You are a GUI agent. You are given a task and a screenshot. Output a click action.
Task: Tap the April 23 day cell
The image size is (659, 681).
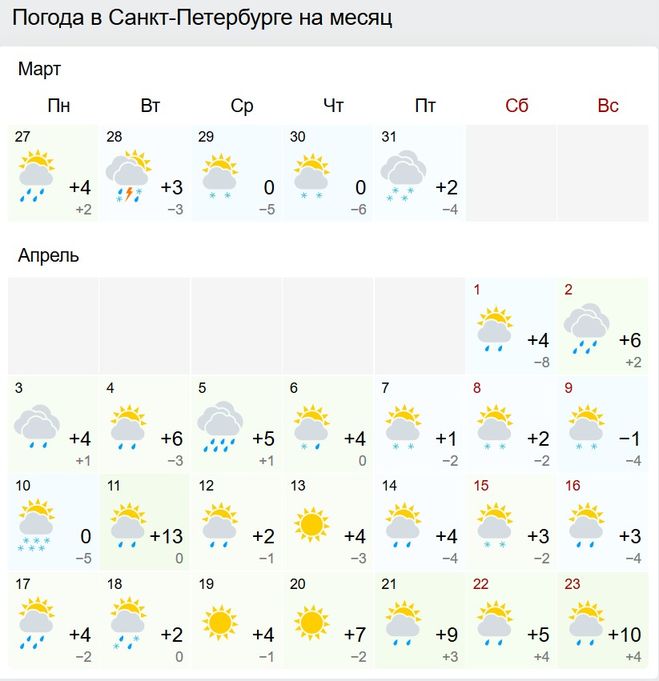click(603, 618)
